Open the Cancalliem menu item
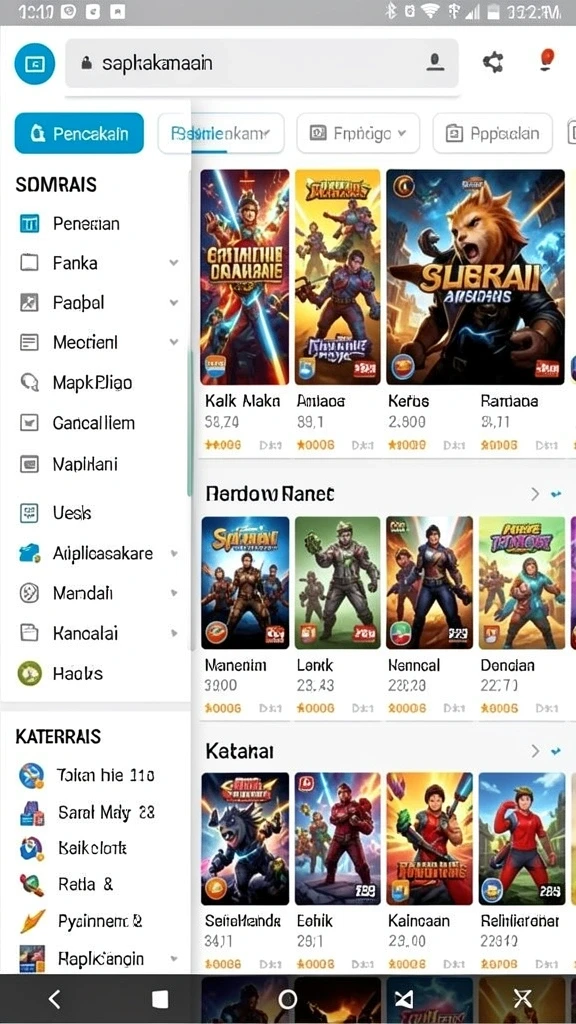Image resolution: width=576 pixels, height=1024 pixels. [x=95, y=423]
